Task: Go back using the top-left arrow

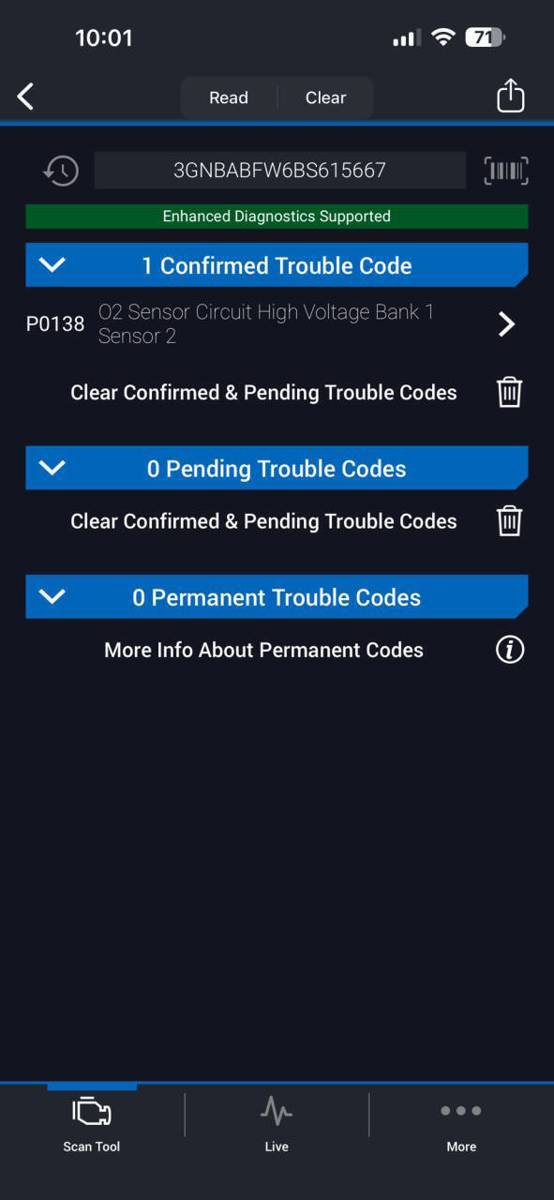Action: [x=26, y=97]
